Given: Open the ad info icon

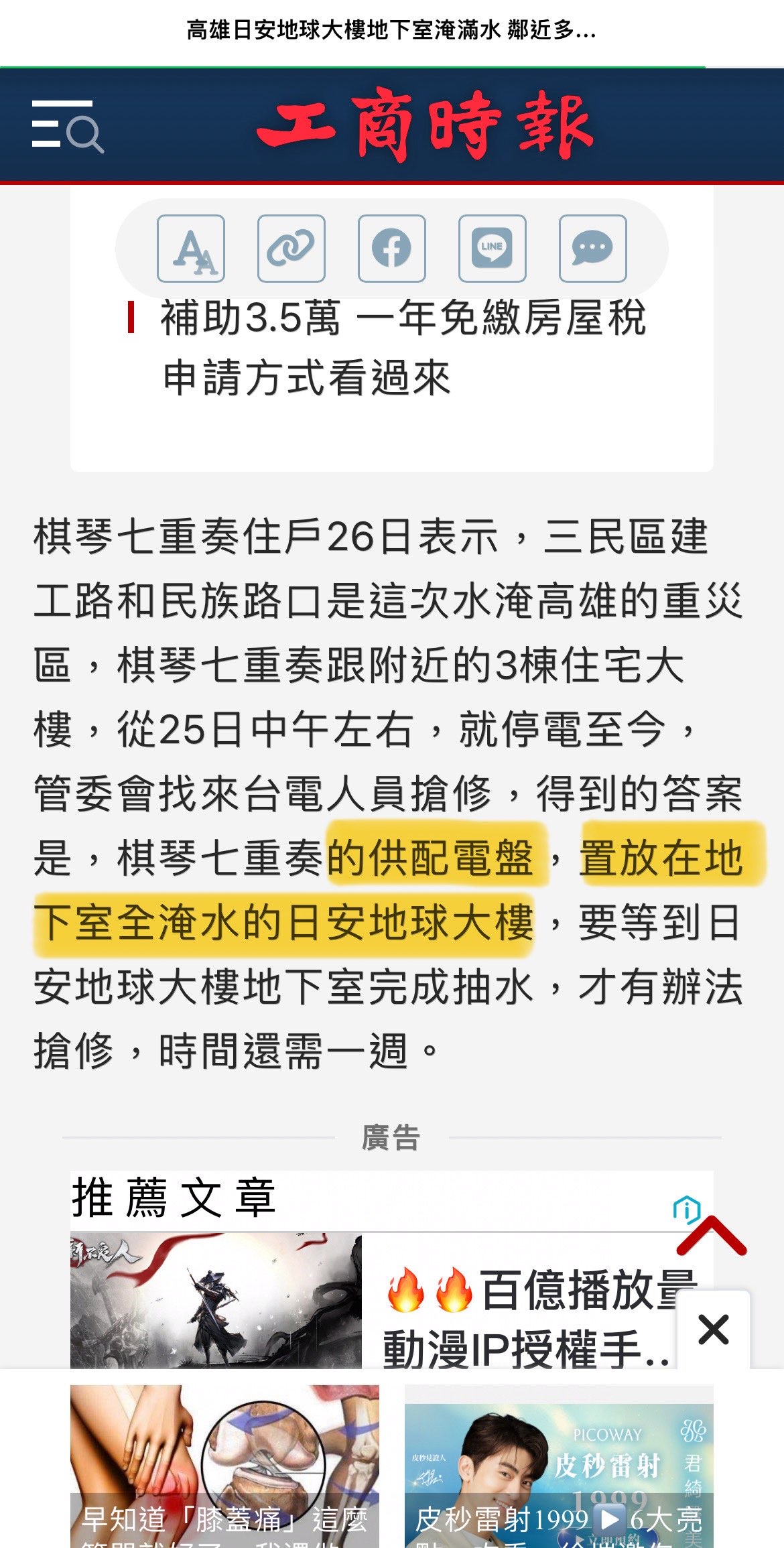Looking at the screenshot, I should pos(685,1210).
